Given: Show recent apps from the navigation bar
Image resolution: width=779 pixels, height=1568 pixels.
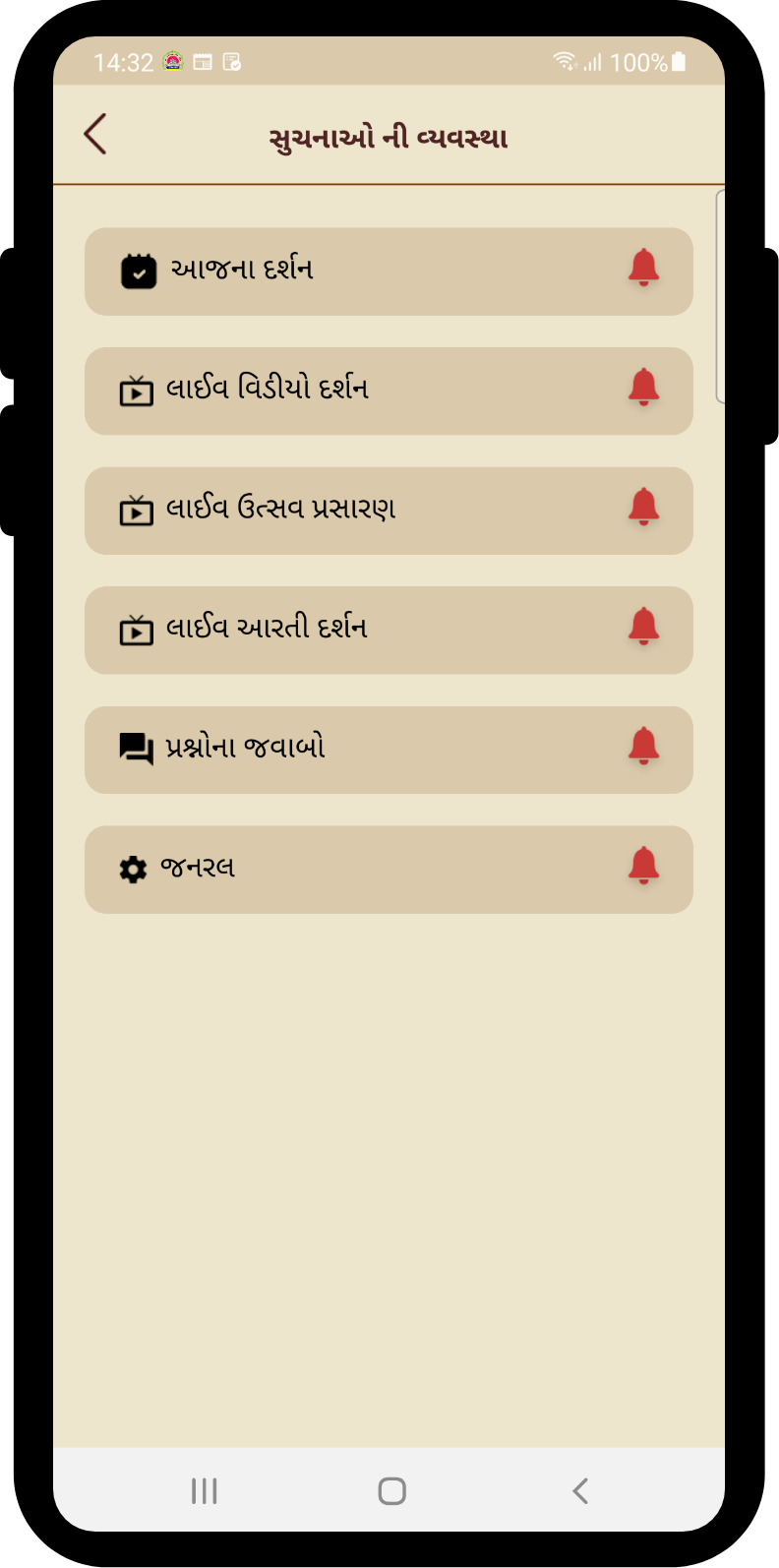Looking at the screenshot, I should pyautogui.click(x=204, y=1491).
